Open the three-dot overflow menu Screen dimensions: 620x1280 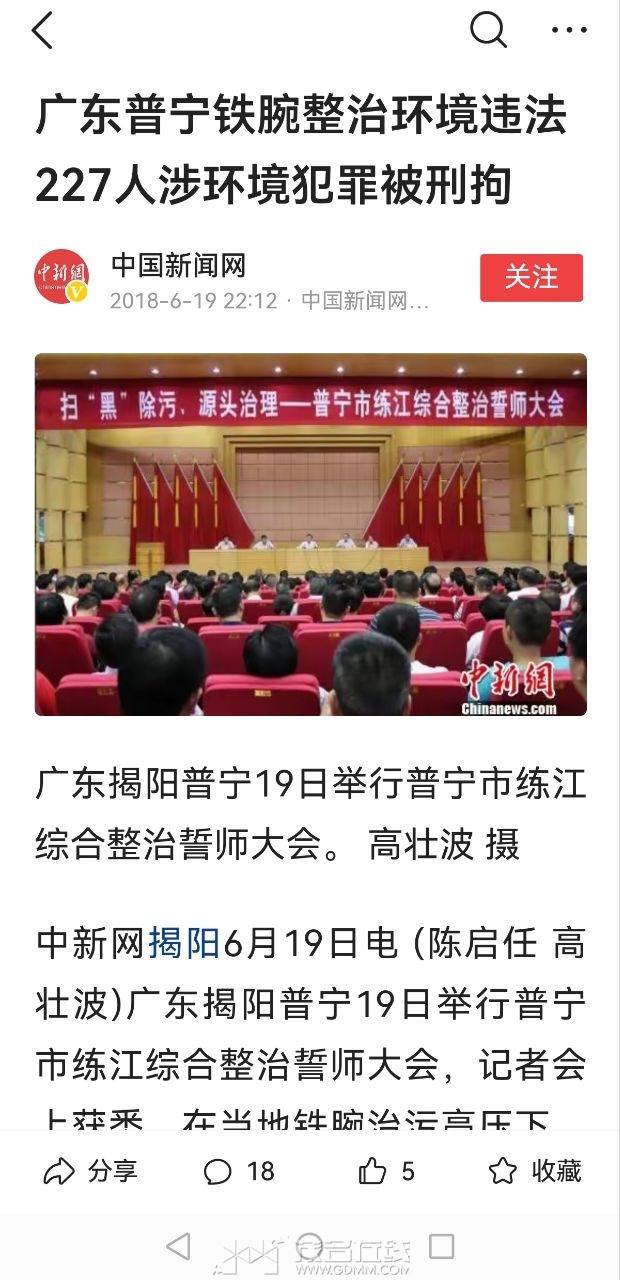pyautogui.click(x=569, y=31)
